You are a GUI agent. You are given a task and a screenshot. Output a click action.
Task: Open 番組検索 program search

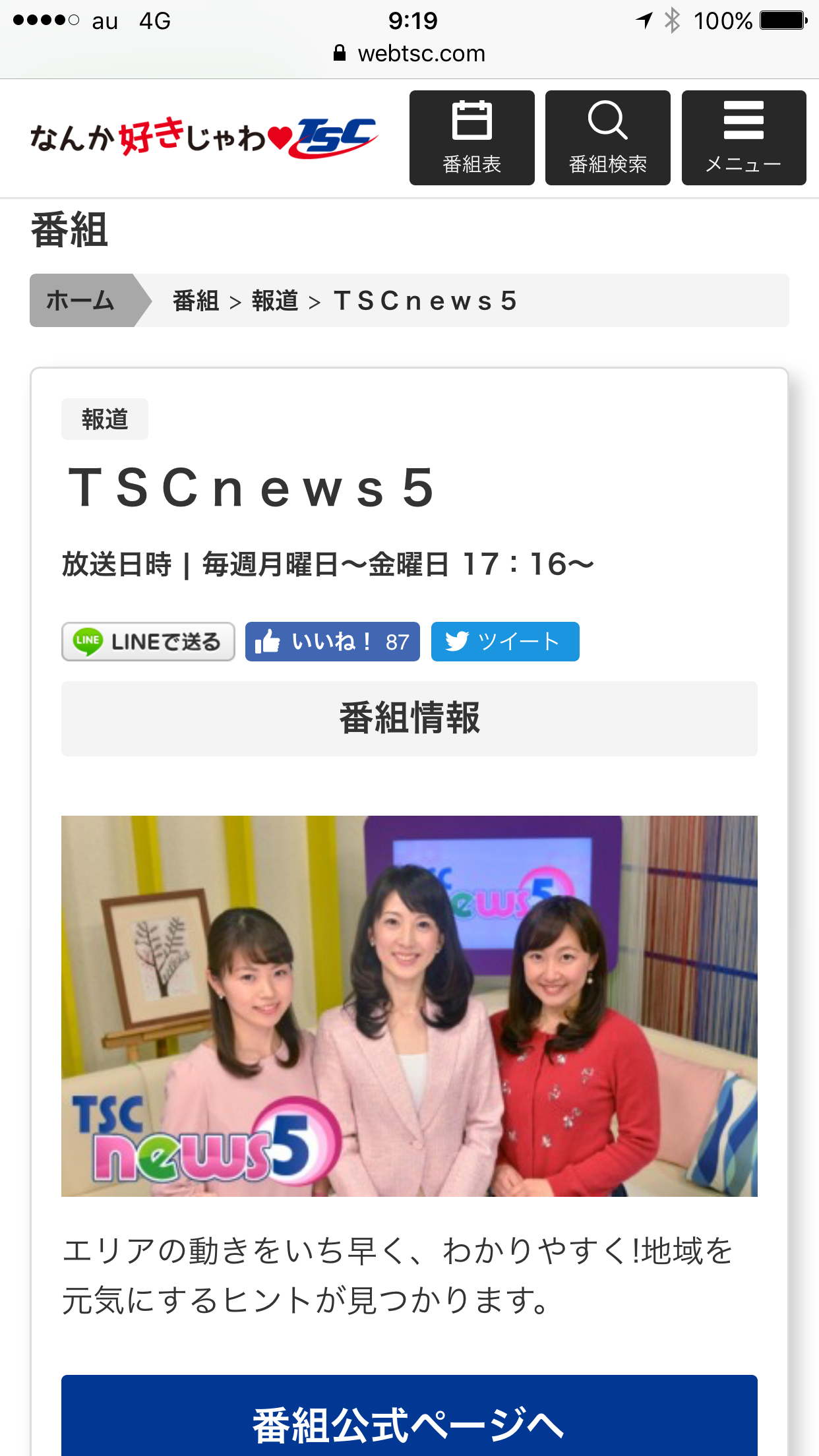(x=607, y=138)
